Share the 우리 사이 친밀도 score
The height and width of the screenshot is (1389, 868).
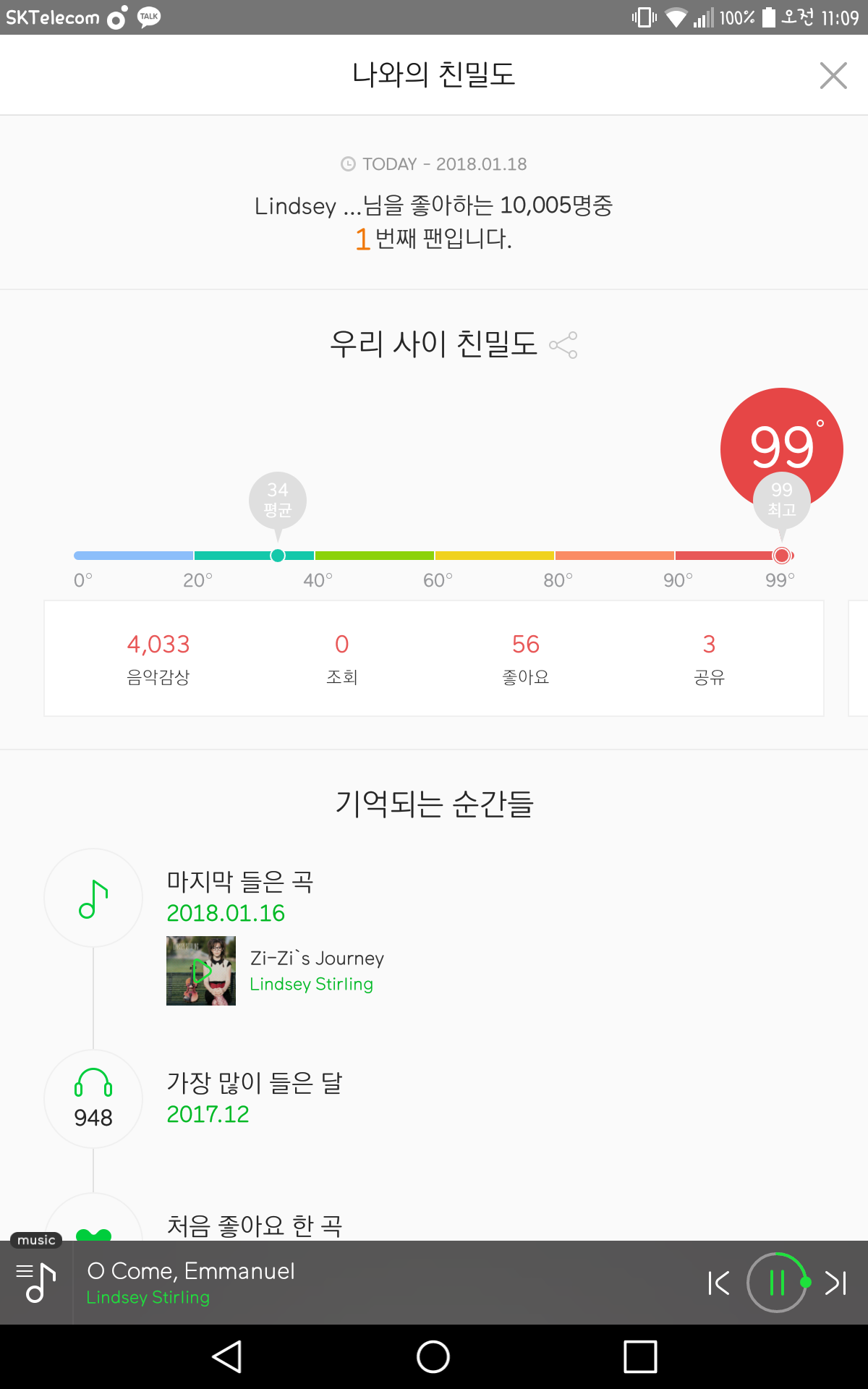[x=563, y=345]
